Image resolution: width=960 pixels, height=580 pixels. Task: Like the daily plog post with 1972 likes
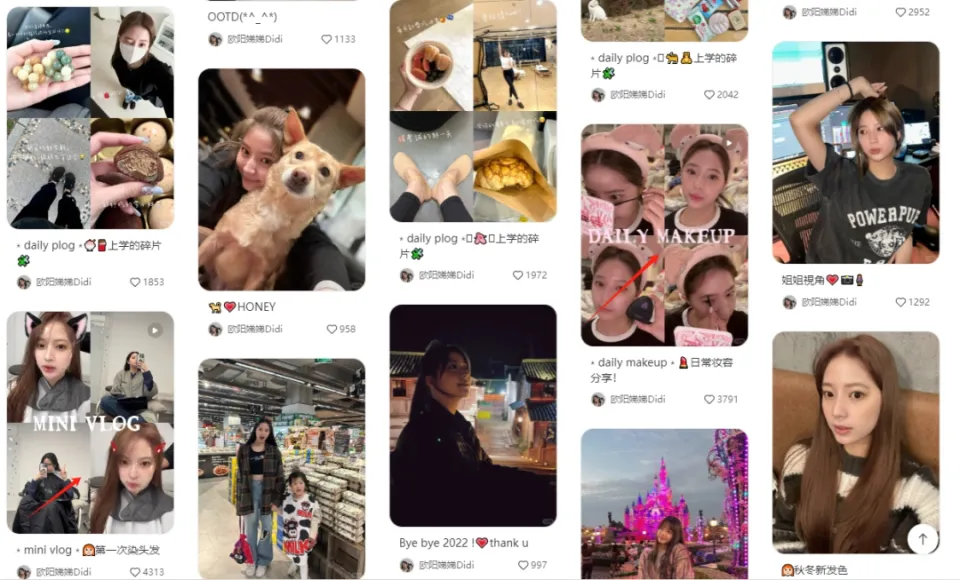point(519,275)
